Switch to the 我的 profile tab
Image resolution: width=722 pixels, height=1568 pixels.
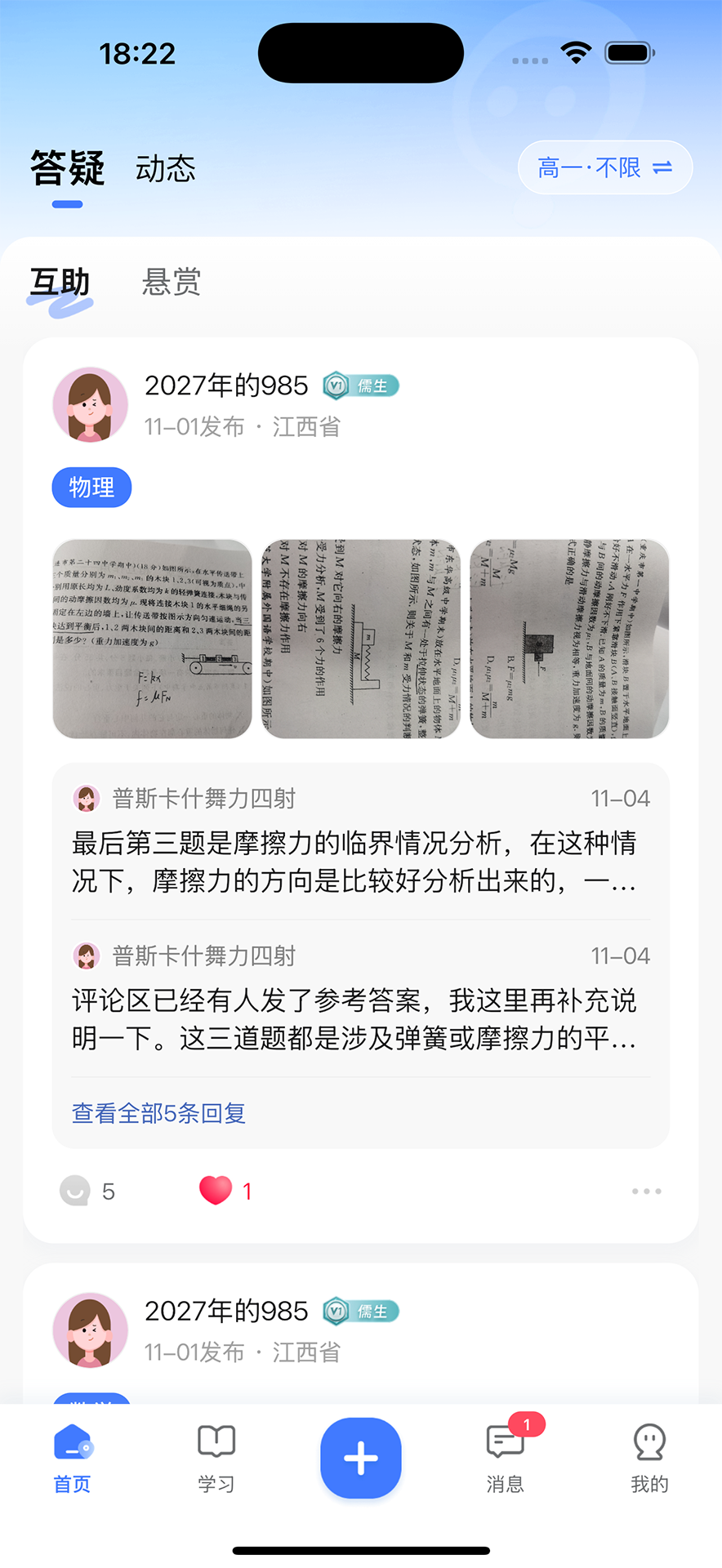click(x=649, y=1459)
